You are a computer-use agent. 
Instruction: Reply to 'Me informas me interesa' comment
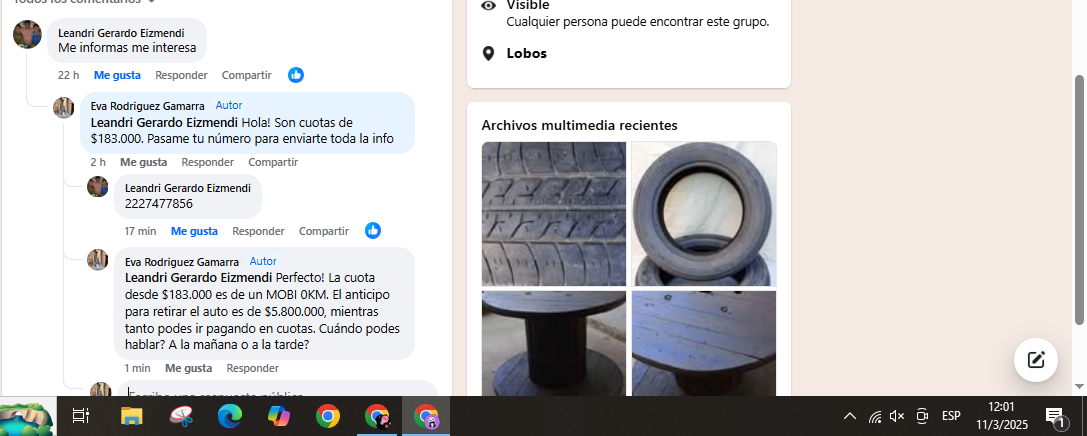click(181, 75)
